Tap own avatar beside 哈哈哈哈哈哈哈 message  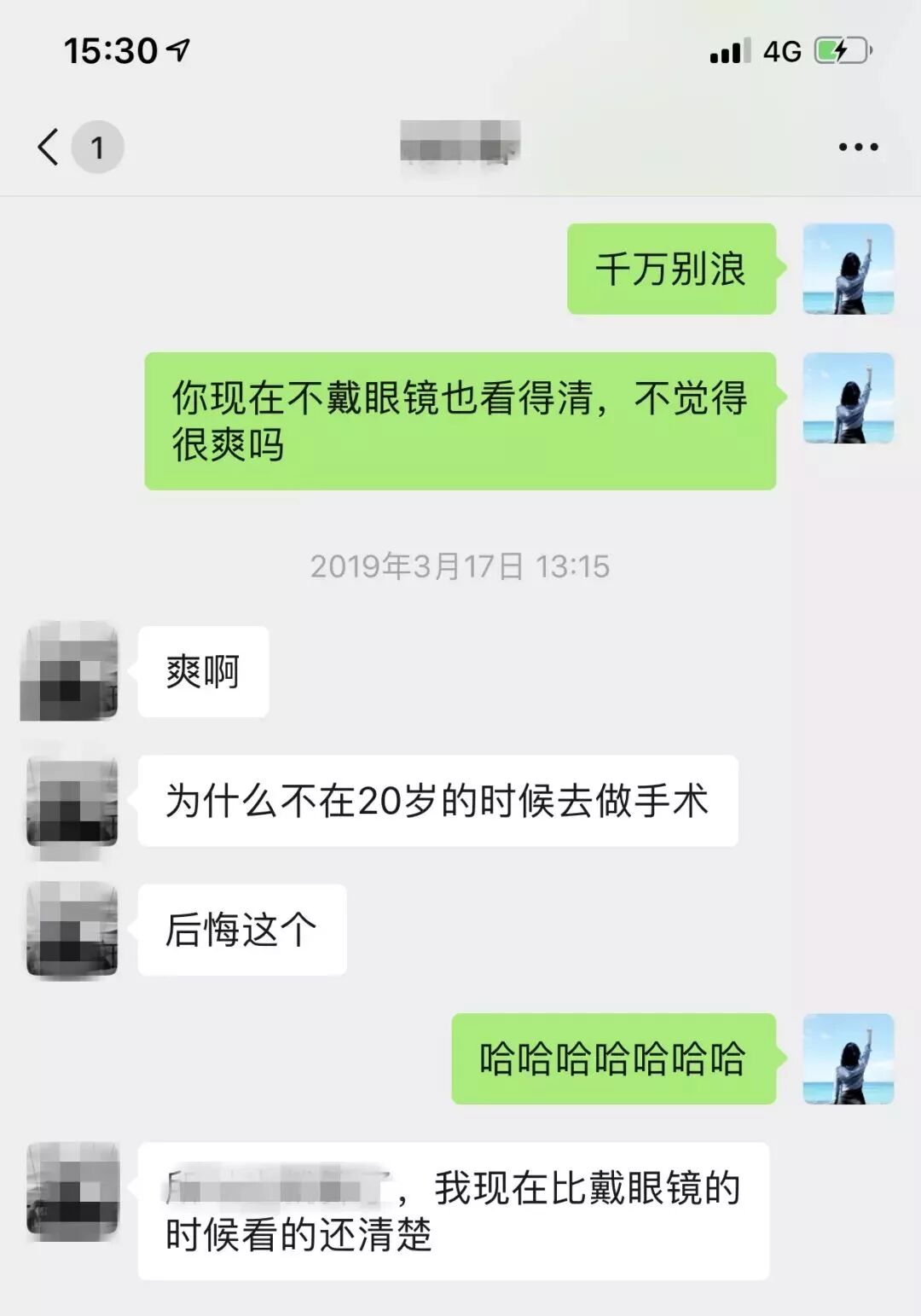pyautogui.click(x=849, y=1058)
